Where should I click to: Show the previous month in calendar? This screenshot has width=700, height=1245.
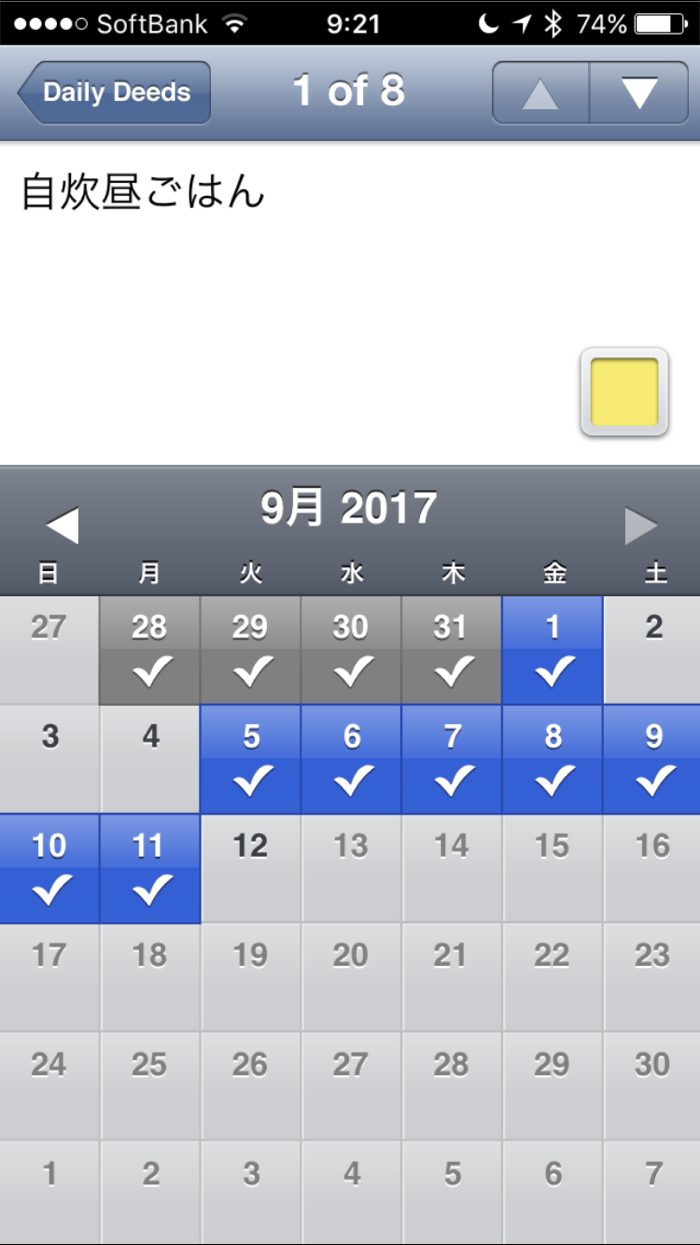62,524
